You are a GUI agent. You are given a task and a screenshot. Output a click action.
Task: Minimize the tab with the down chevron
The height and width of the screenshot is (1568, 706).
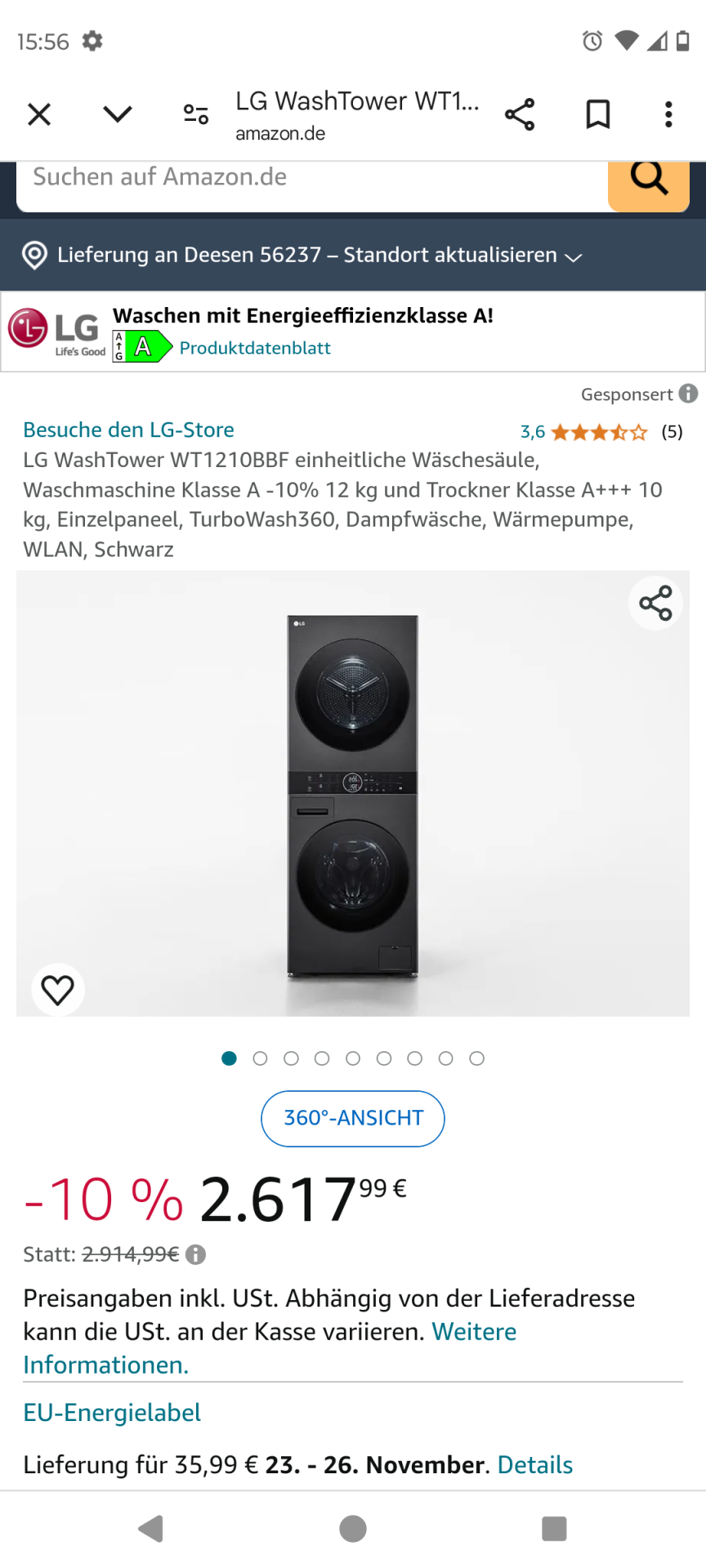tap(118, 114)
